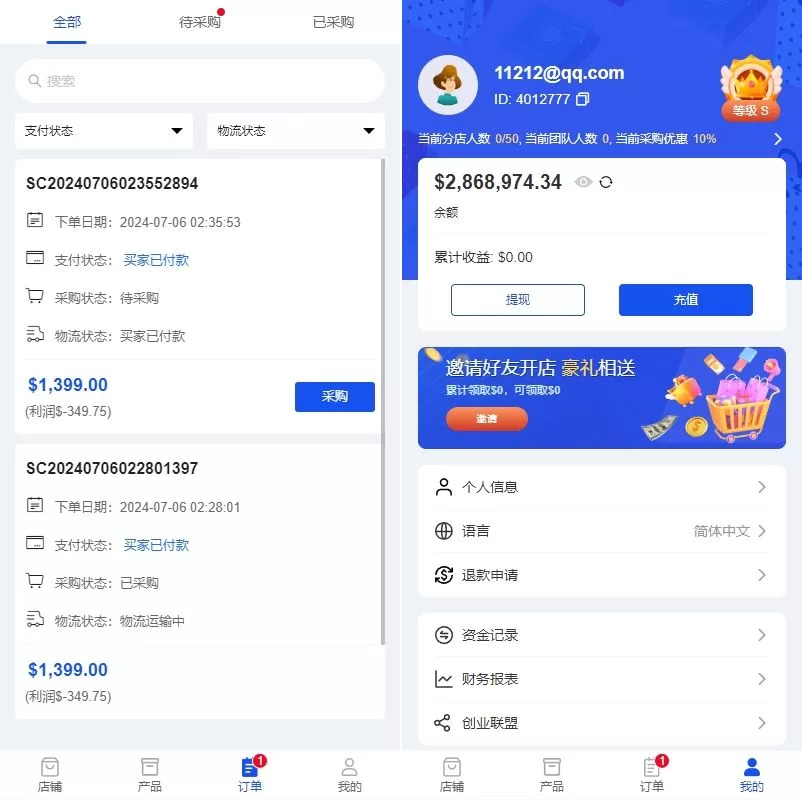802x800 pixels.
Task: Tap the 提现 button
Action: point(518,300)
